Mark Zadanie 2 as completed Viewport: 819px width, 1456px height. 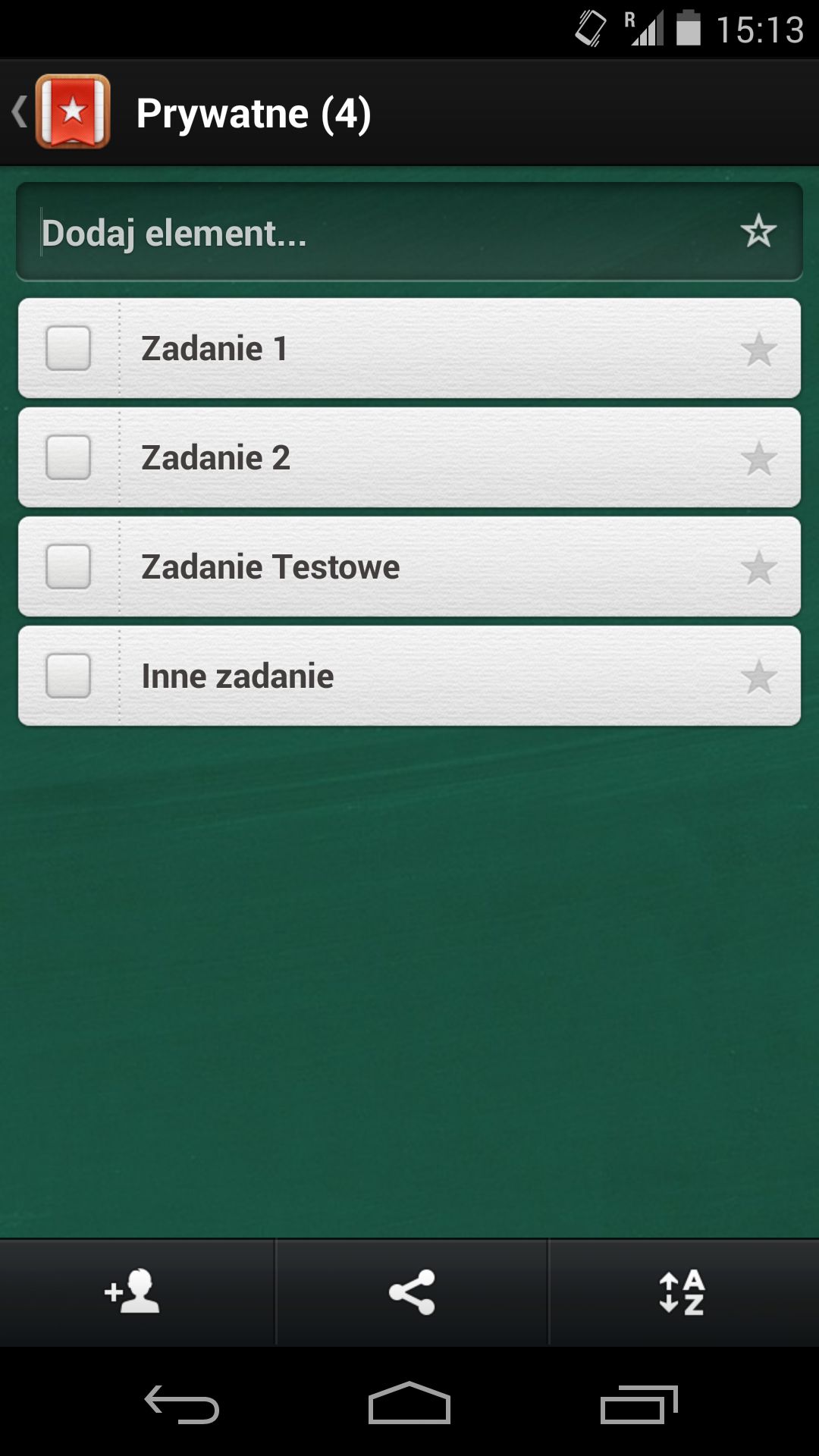[x=68, y=457]
